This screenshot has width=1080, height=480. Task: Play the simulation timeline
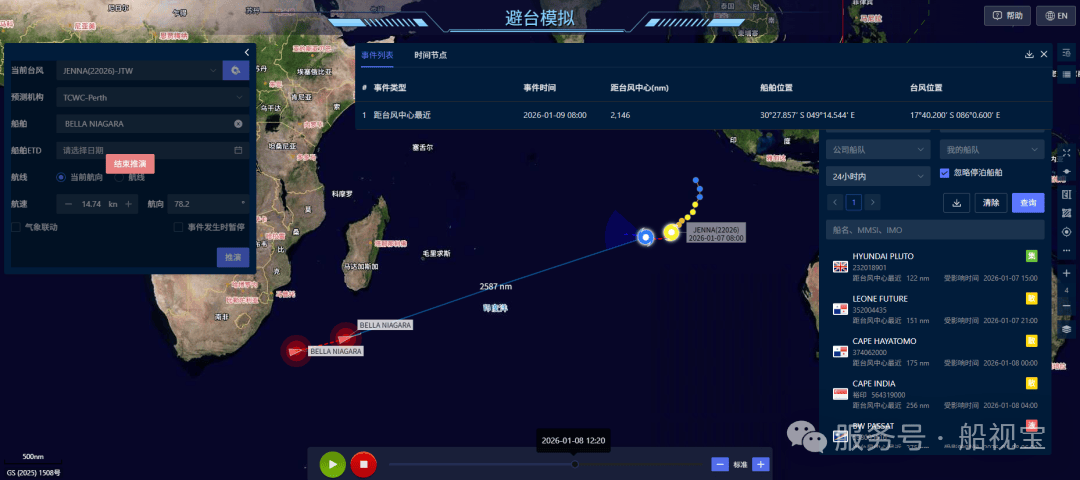pos(332,464)
